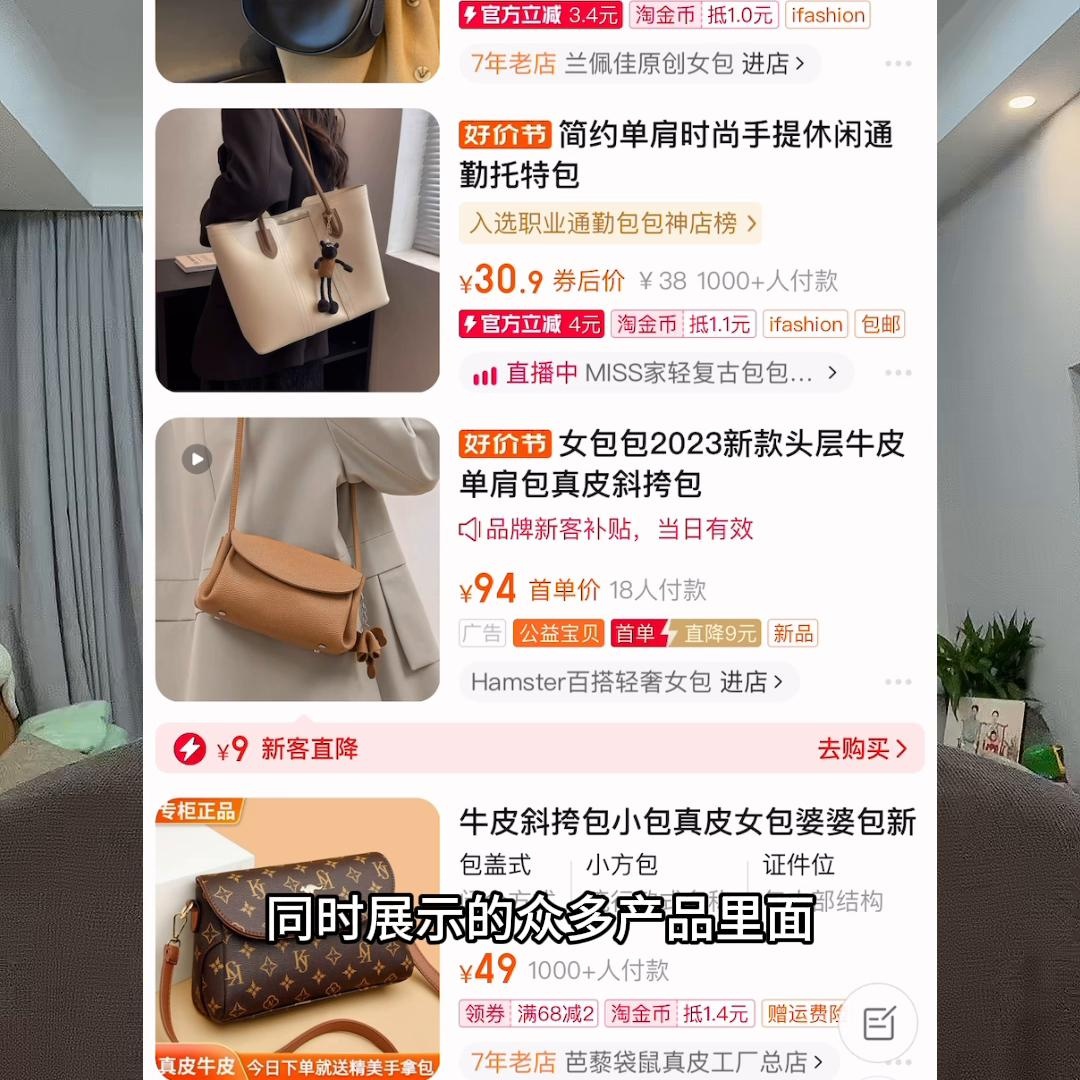The height and width of the screenshot is (1080, 1080).
Task: Open the beige tote bag product image
Action: tap(297, 250)
